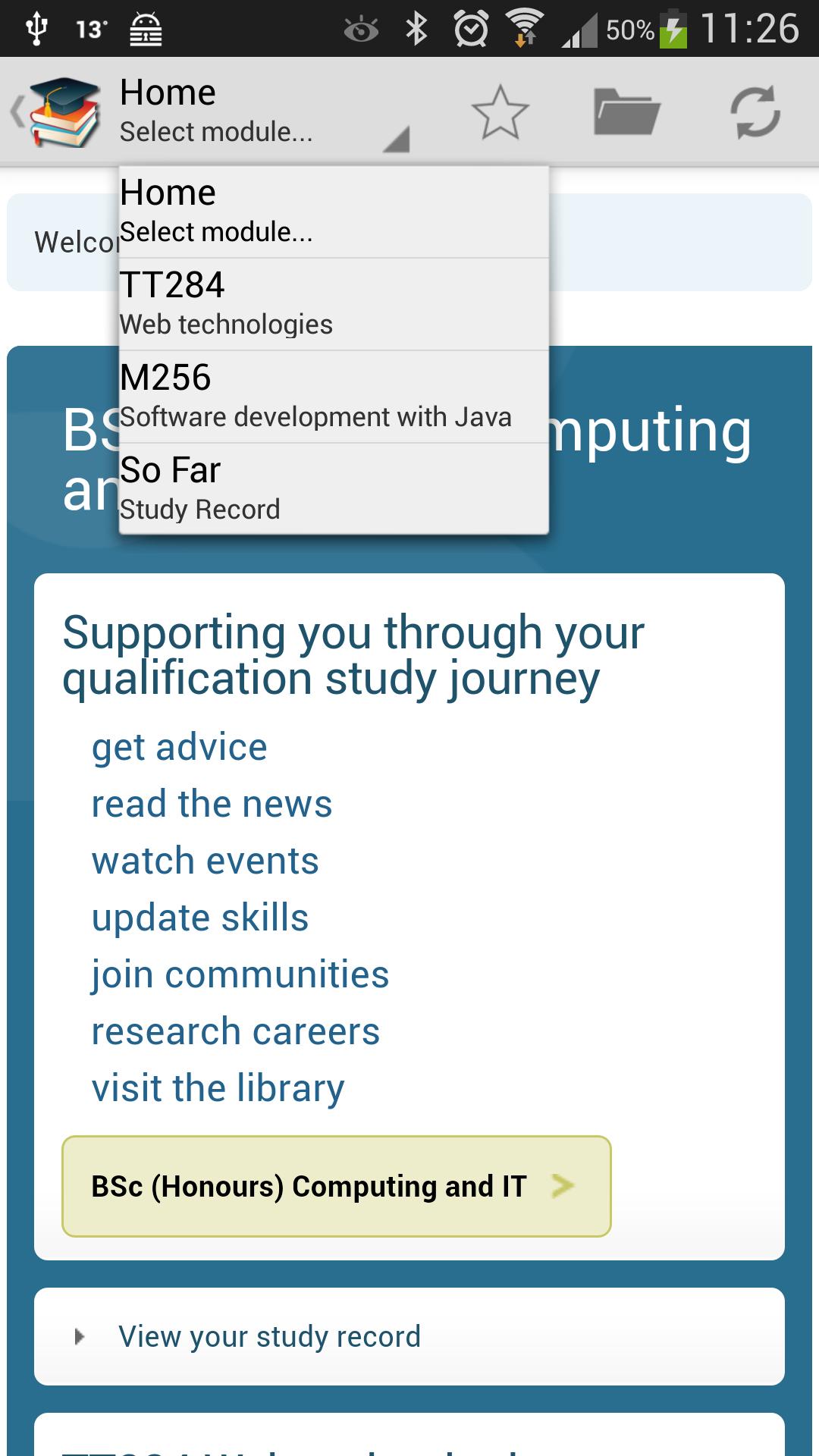This screenshot has width=819, height=1456.
Task: Tap the refresh/sync icon
Action: click(755, 112)
